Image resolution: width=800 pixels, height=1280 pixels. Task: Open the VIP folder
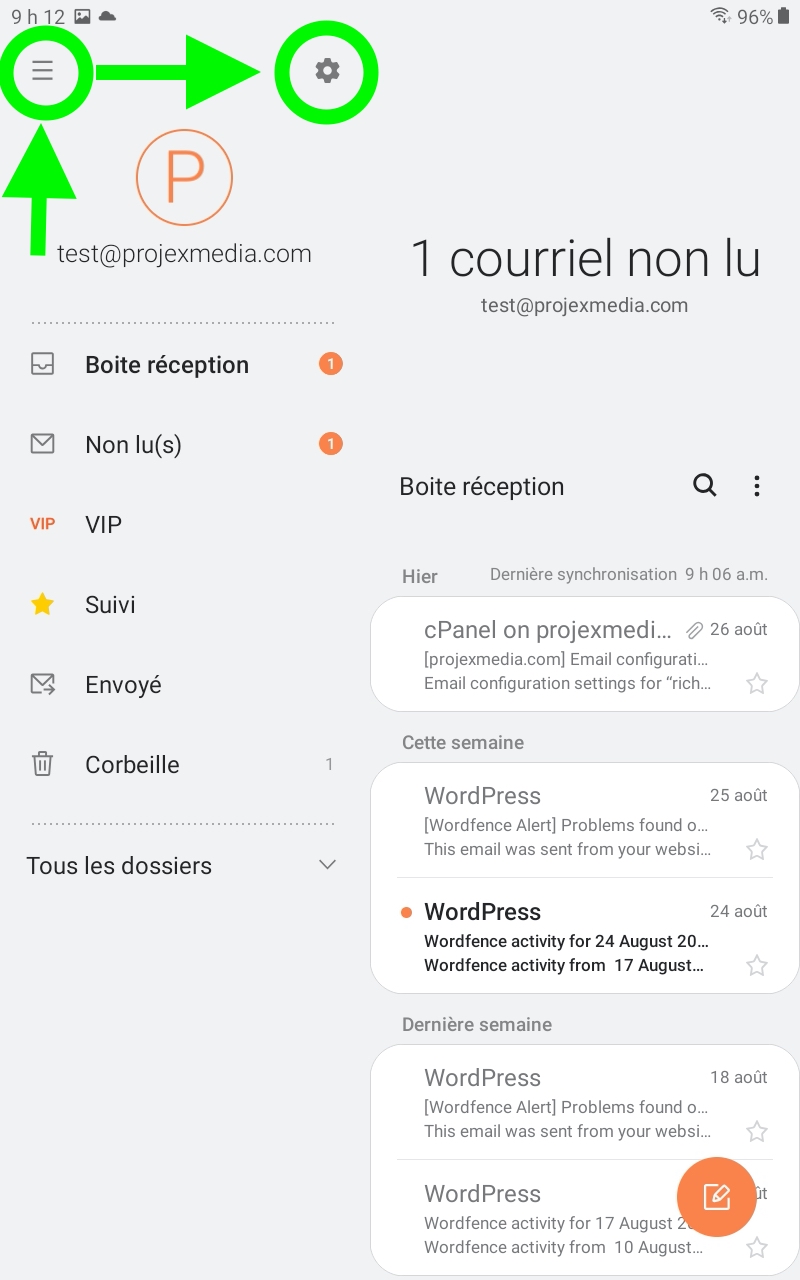click(103, 525)
